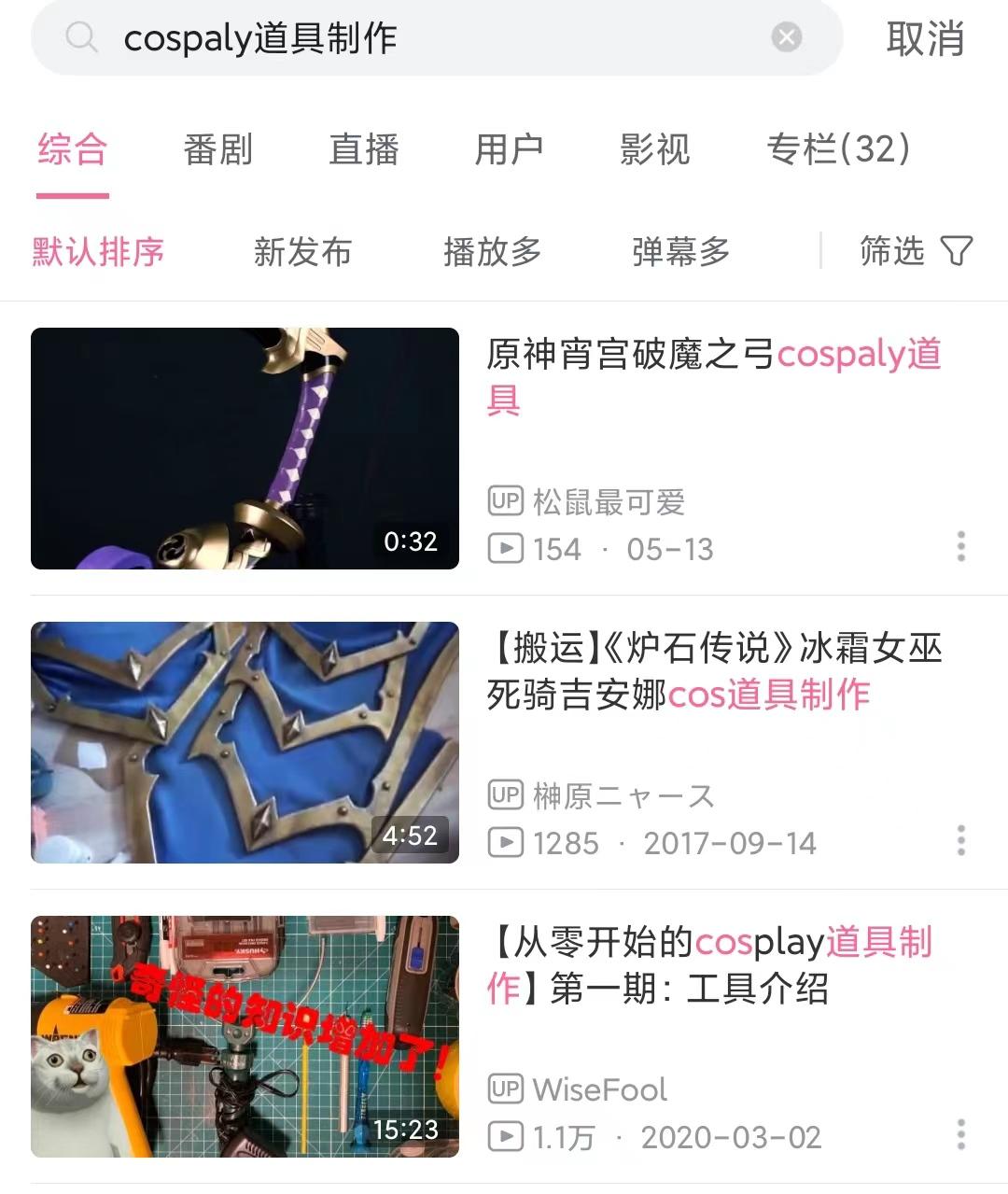Switch to the 番剧 tab
Screen dimensions: 1008x1194
[217, 150]
